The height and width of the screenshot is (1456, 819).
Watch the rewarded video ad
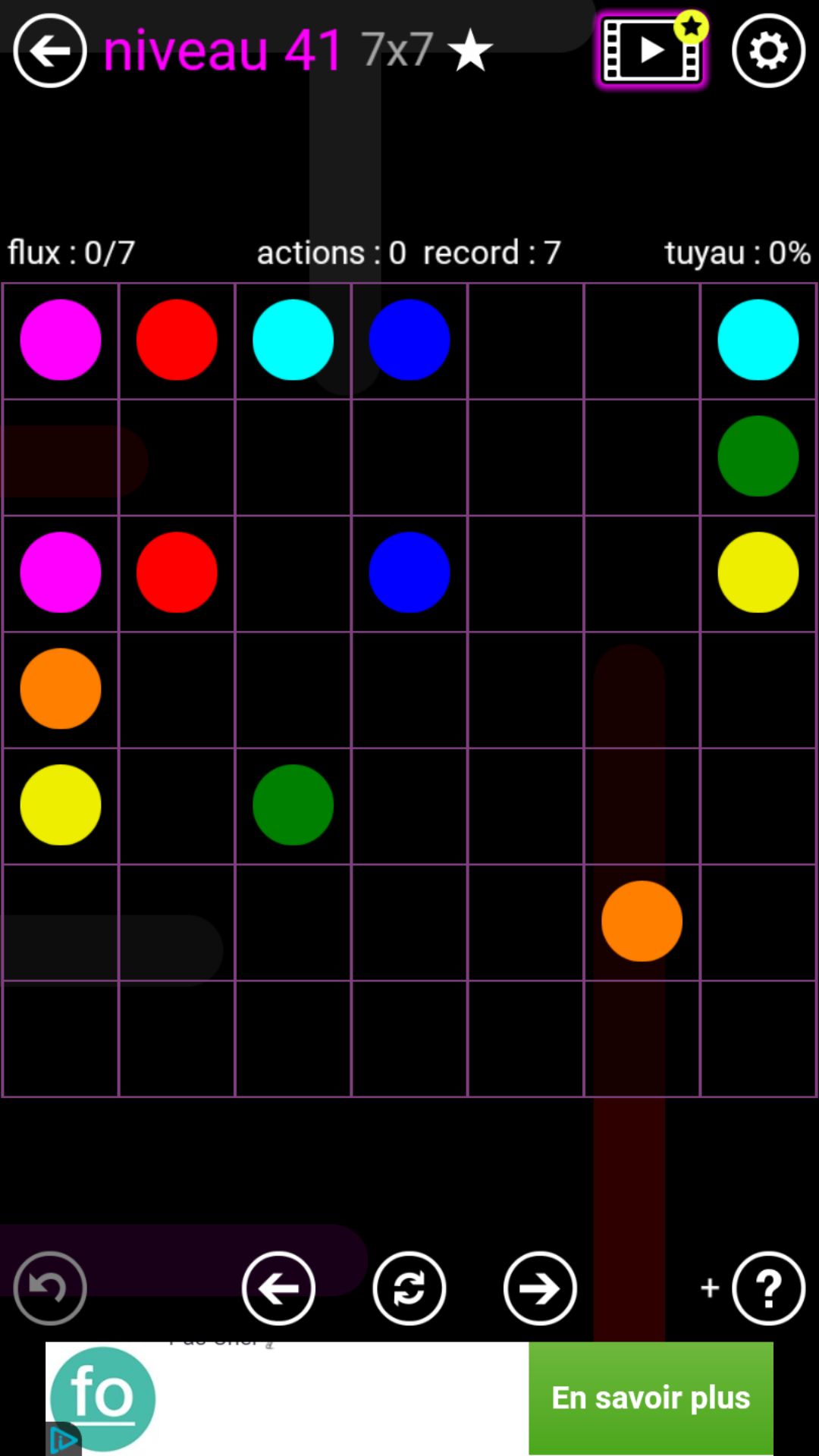[651, 51]
